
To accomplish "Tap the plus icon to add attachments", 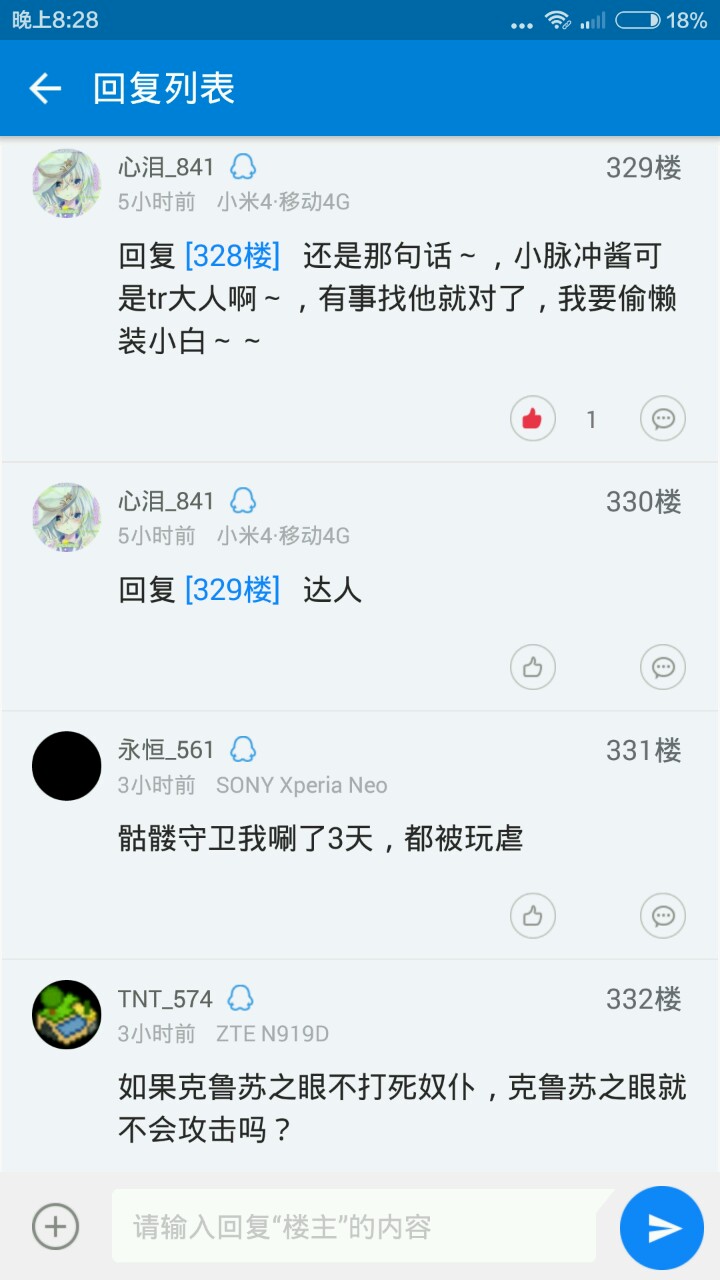I will coord(55,1226).
